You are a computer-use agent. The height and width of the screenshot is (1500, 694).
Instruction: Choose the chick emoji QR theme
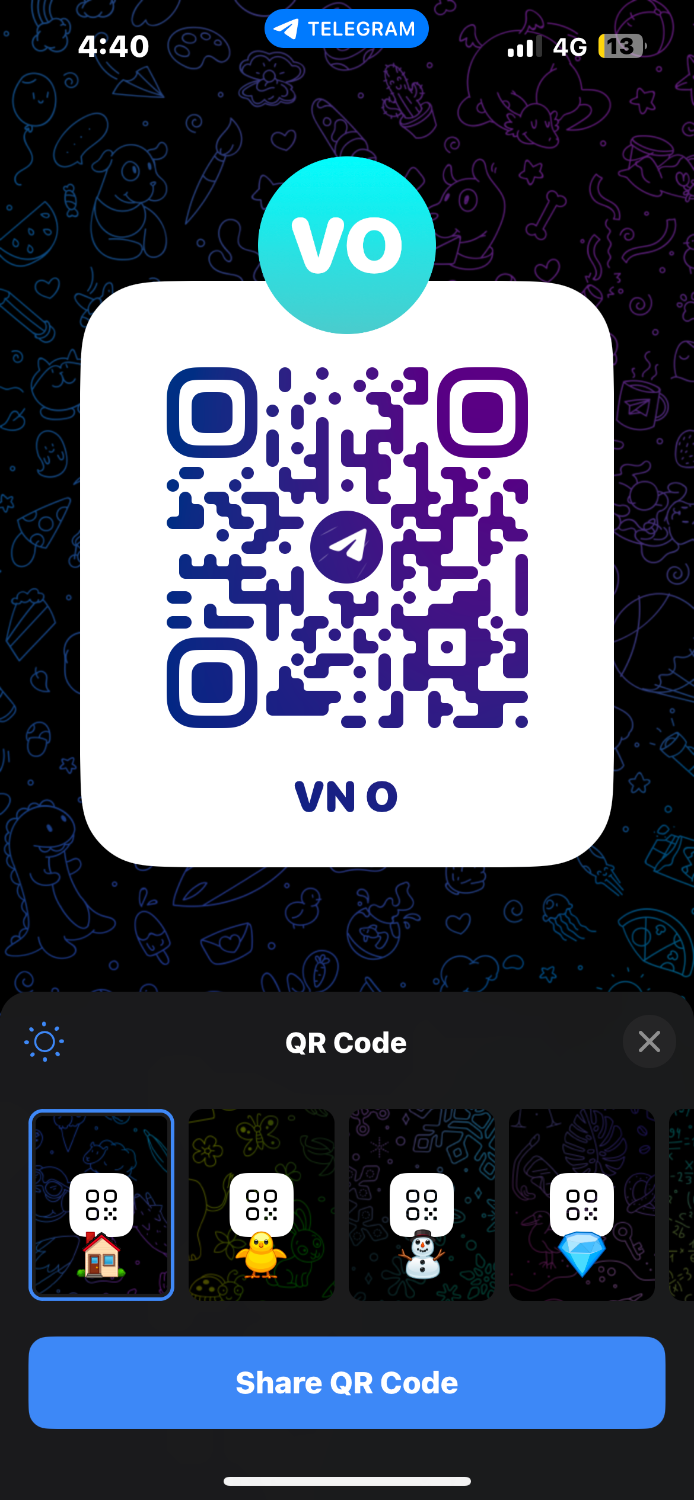point(261,1205)
